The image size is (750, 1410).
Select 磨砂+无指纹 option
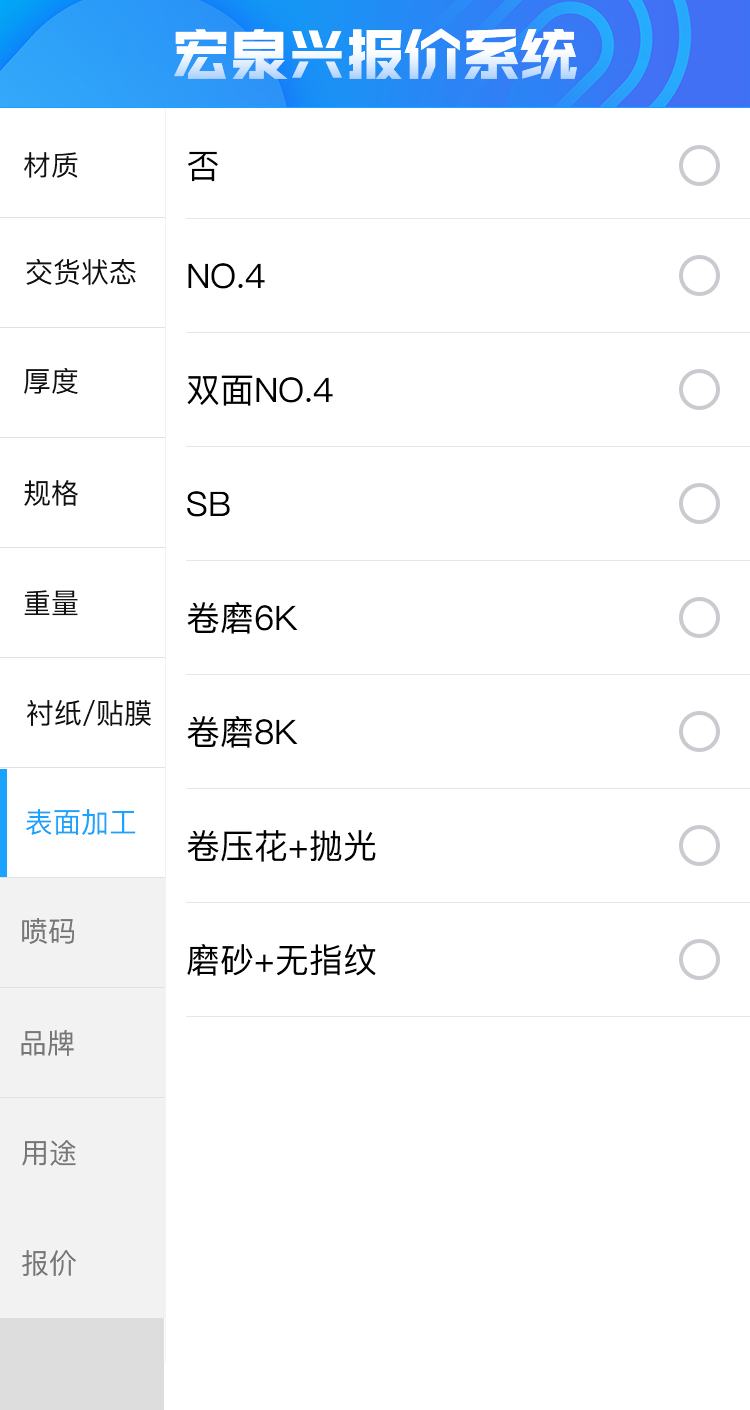(x=699, y=960)
